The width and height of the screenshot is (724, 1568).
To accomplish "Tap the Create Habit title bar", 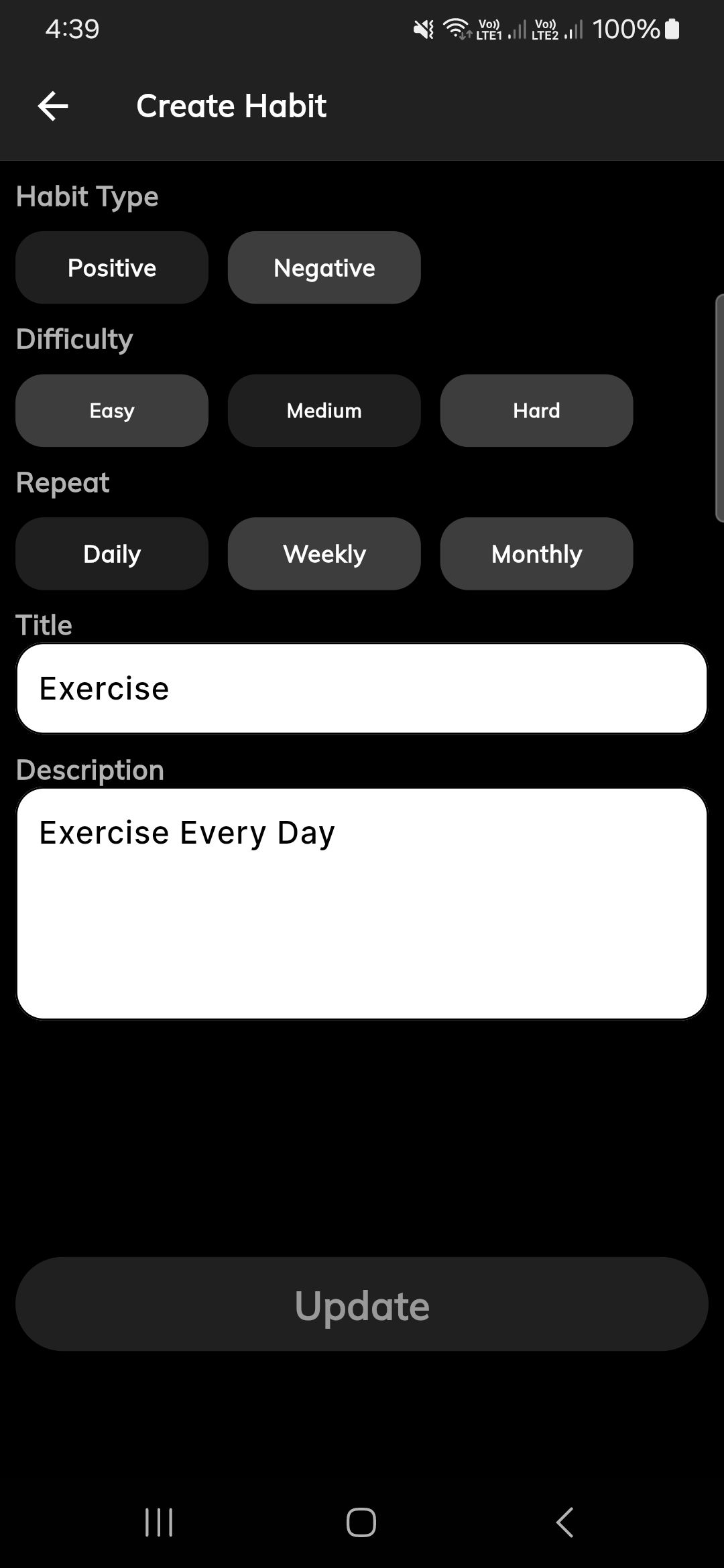I will 231,105.
